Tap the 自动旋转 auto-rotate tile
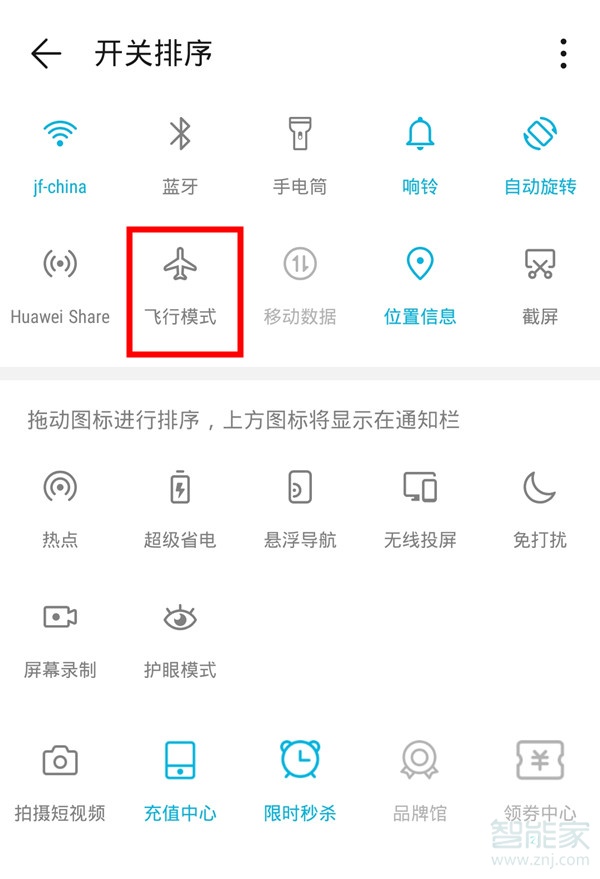Image resolution: width=600 pixels, height=879 pixels. (540, 154)
